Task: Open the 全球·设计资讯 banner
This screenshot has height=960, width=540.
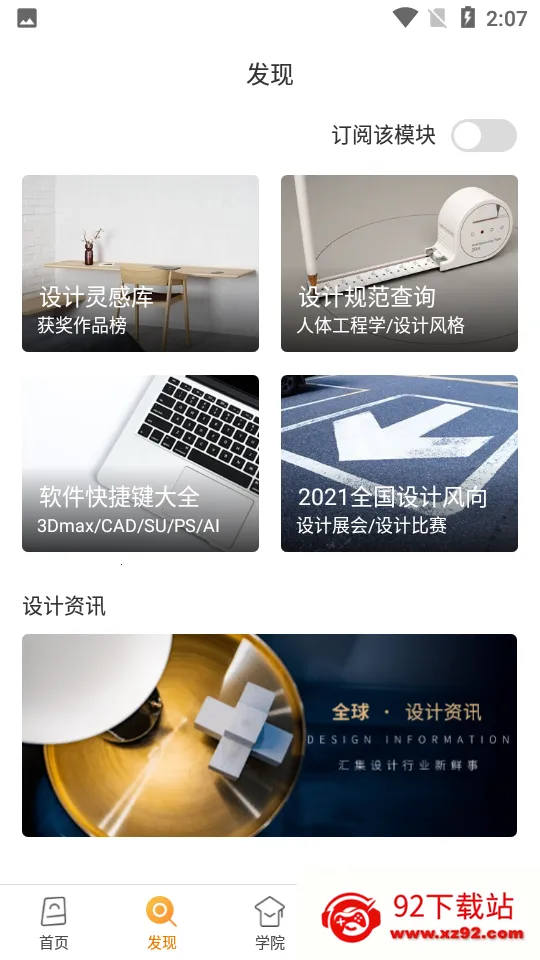Action: (269, 735)
